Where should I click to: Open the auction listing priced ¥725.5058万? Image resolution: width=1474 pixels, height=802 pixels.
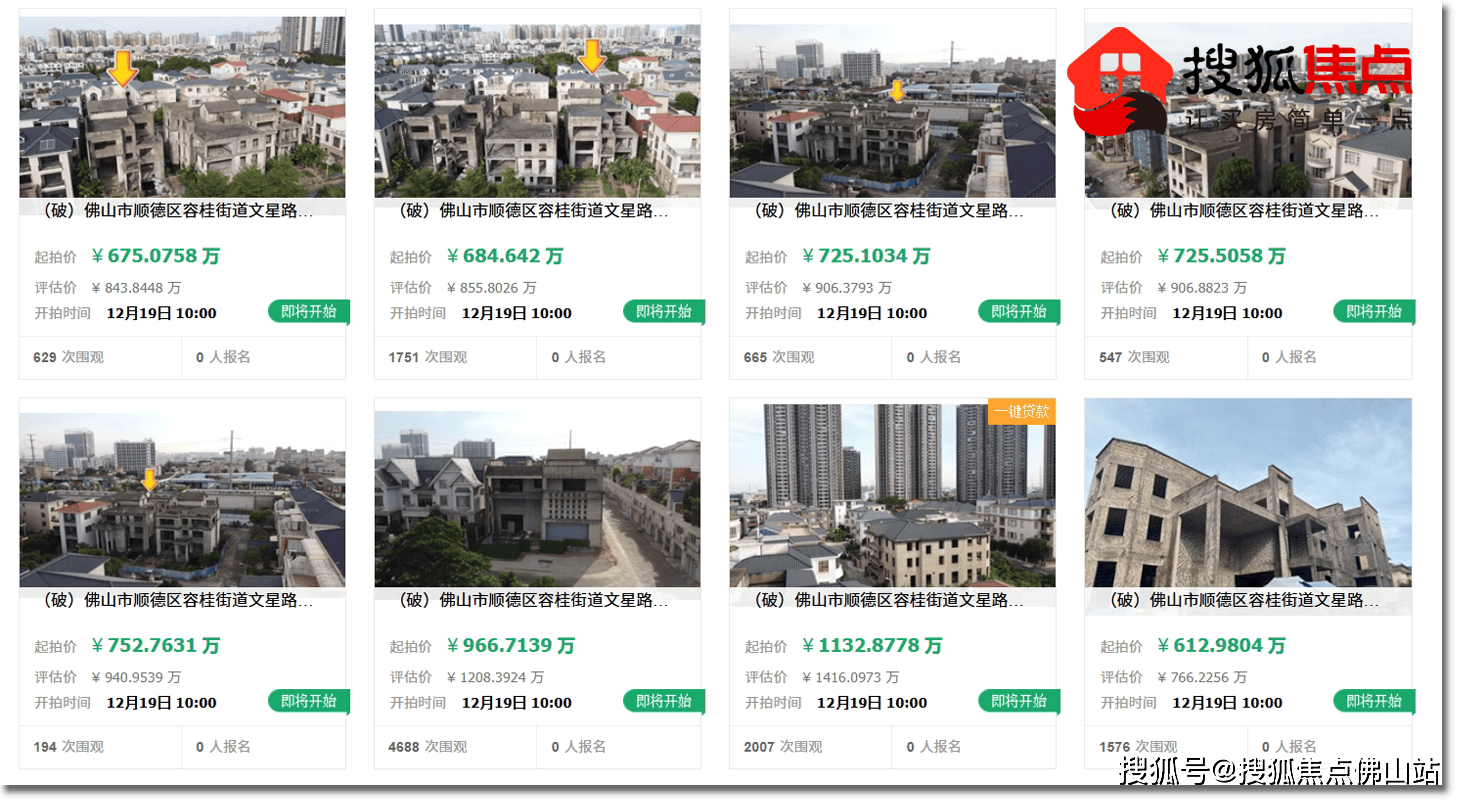coord(1246,212)
